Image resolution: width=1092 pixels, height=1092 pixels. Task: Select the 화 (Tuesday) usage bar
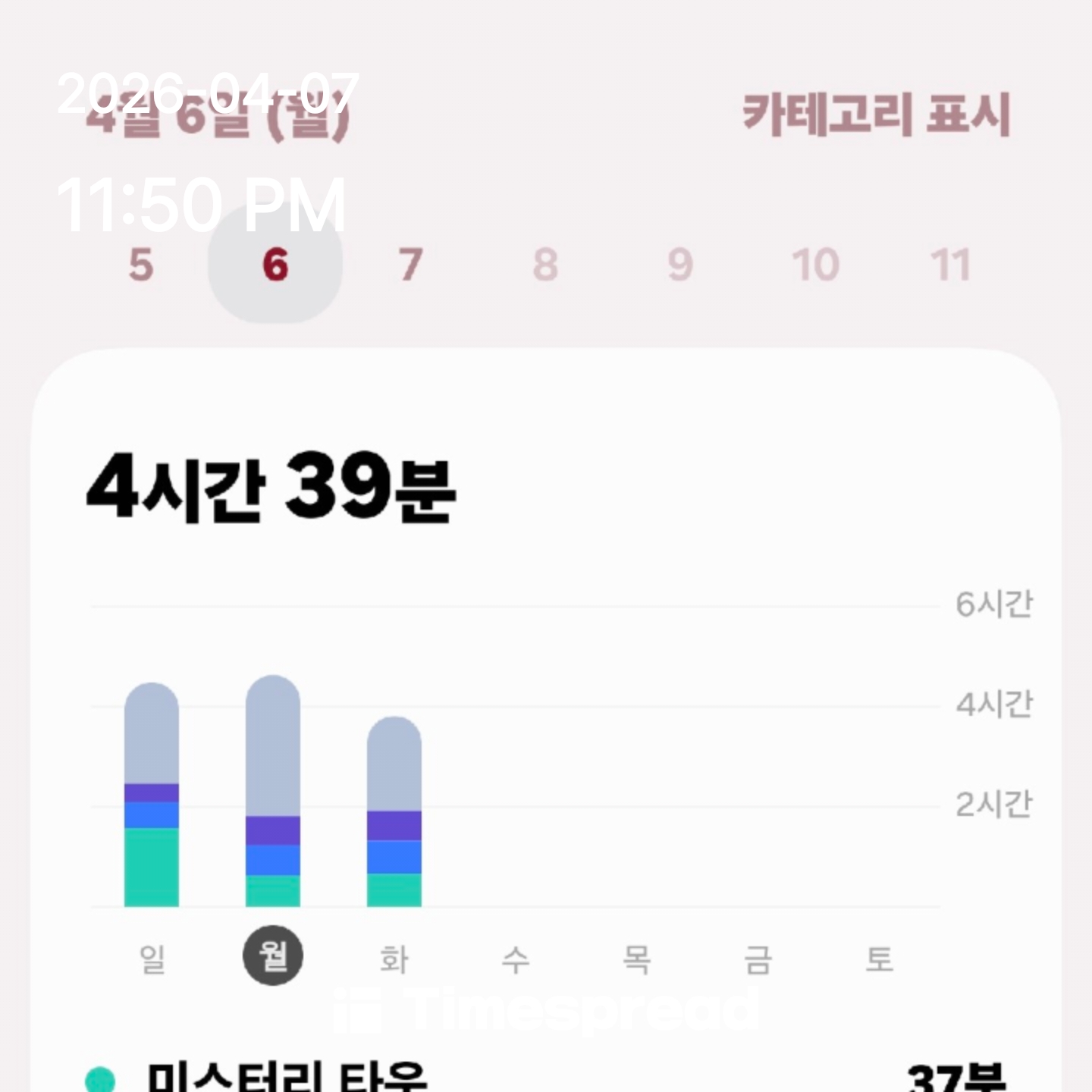pyautogui.click(x=394, y=811)
